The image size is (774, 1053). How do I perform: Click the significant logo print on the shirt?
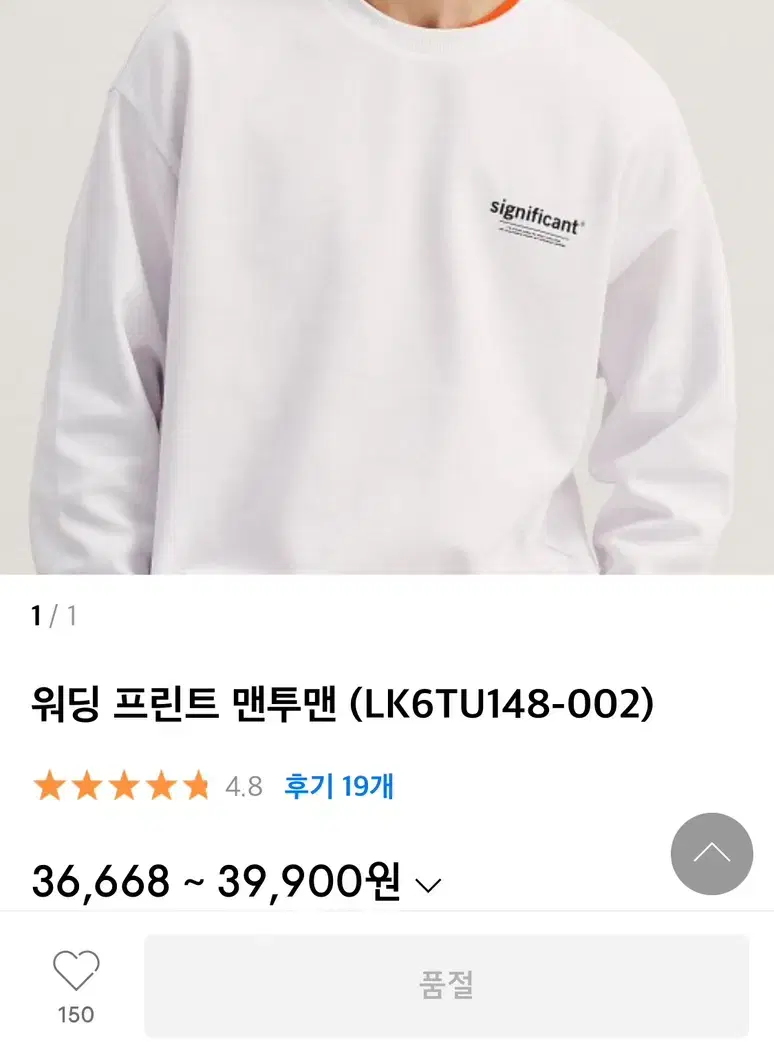(x=537, y=213)
